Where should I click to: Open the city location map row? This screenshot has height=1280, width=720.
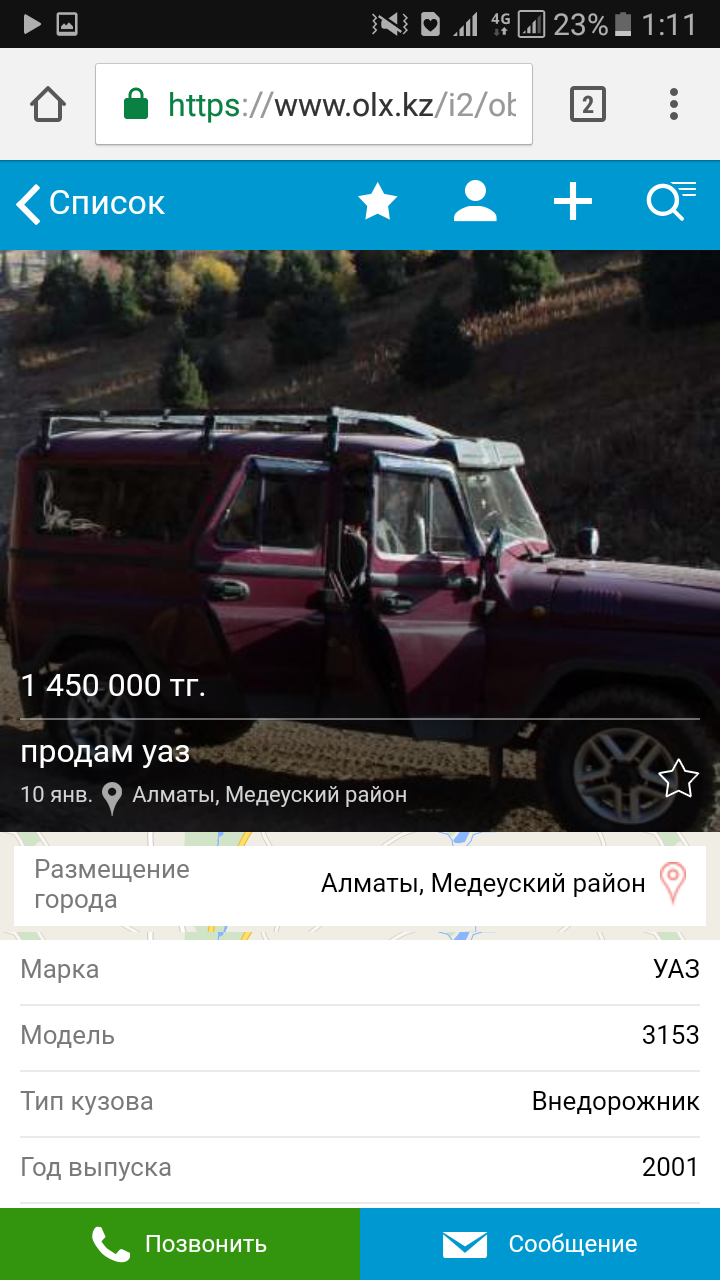coord(360,885)
